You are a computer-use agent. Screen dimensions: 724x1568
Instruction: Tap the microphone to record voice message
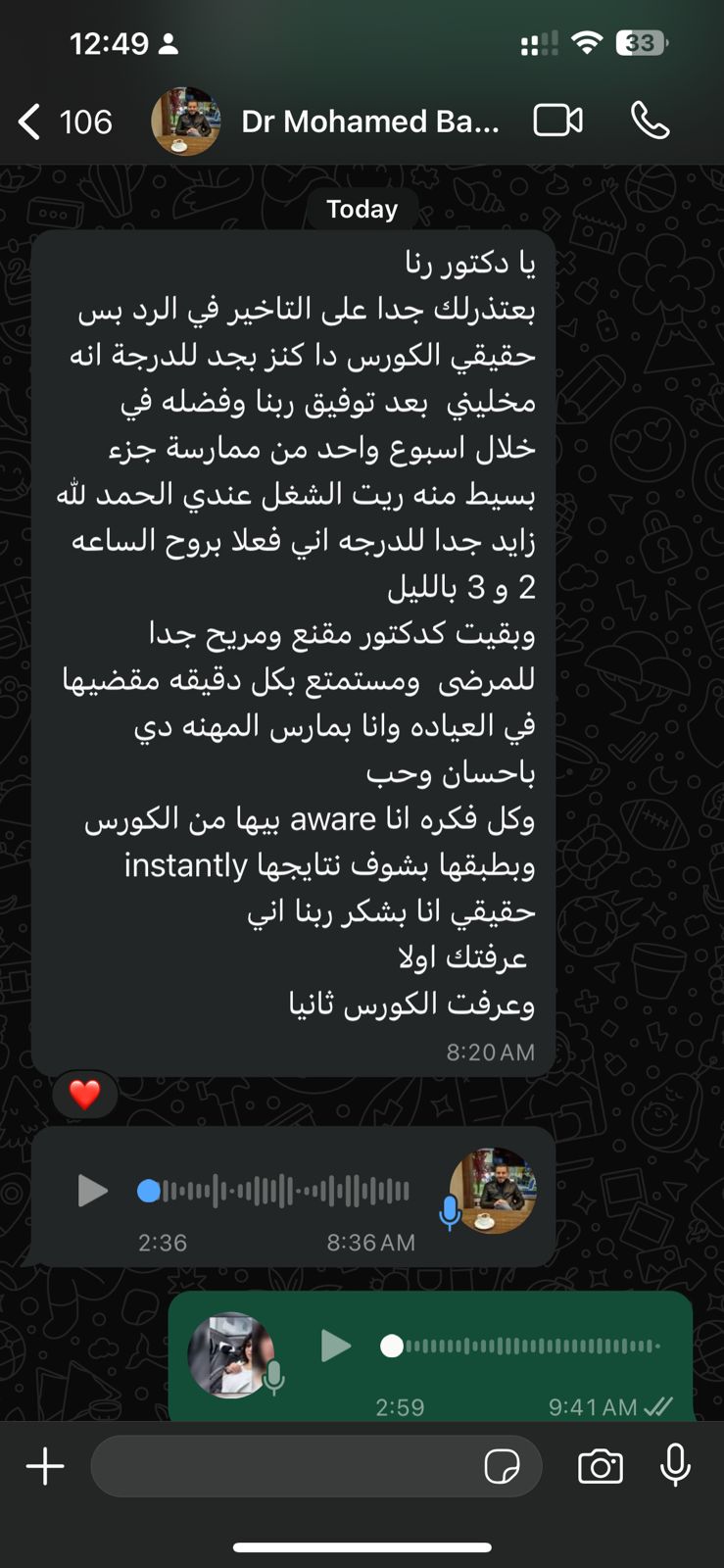675,1466
